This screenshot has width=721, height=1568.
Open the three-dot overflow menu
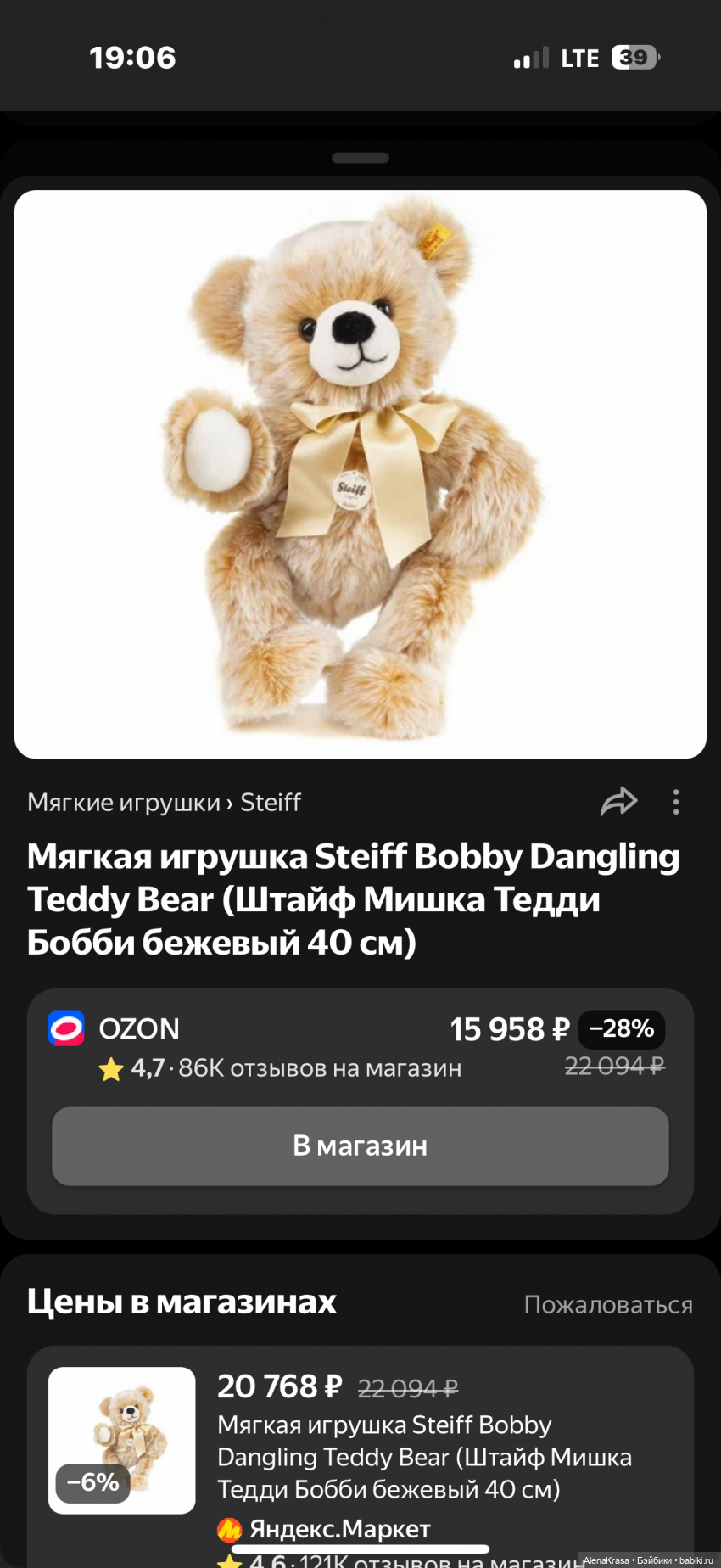click(675, 802)
